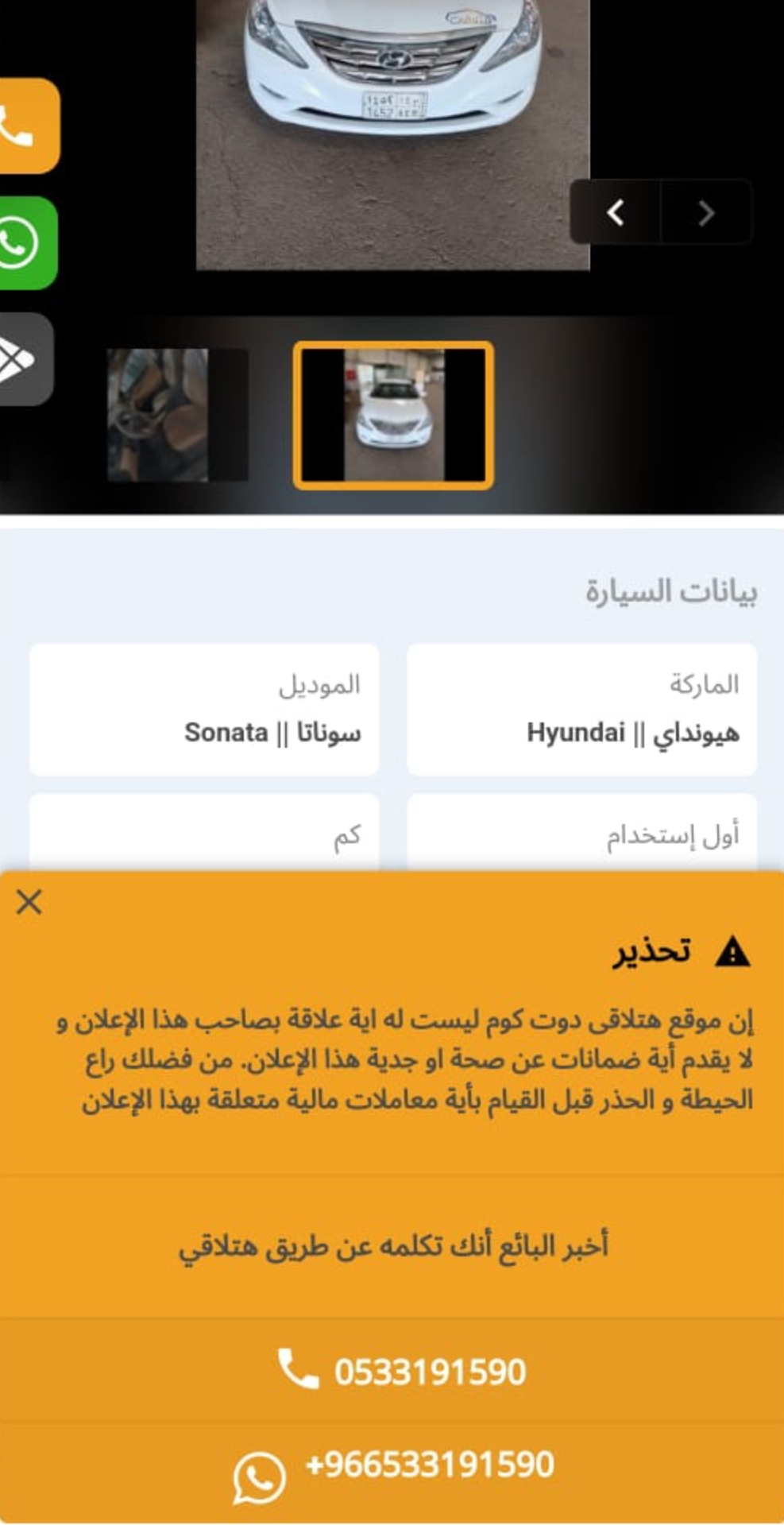784x1525 pixels.
Task: Tap the gray Google Play side button
Action: pos(25,359)
